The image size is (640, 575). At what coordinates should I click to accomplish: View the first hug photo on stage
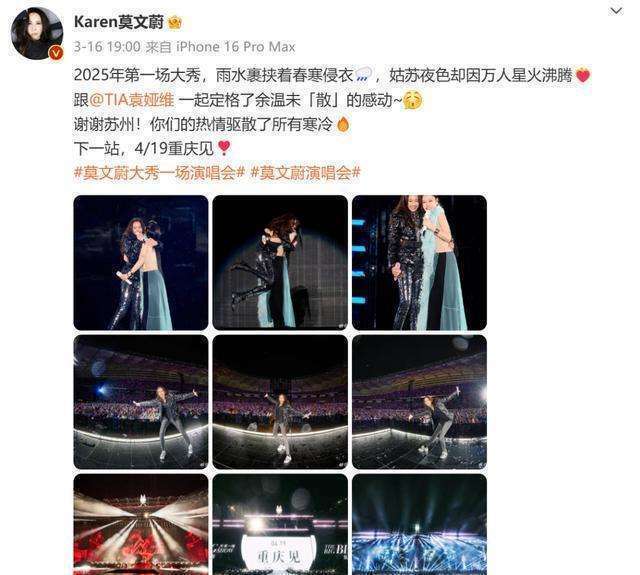(141, 262)
